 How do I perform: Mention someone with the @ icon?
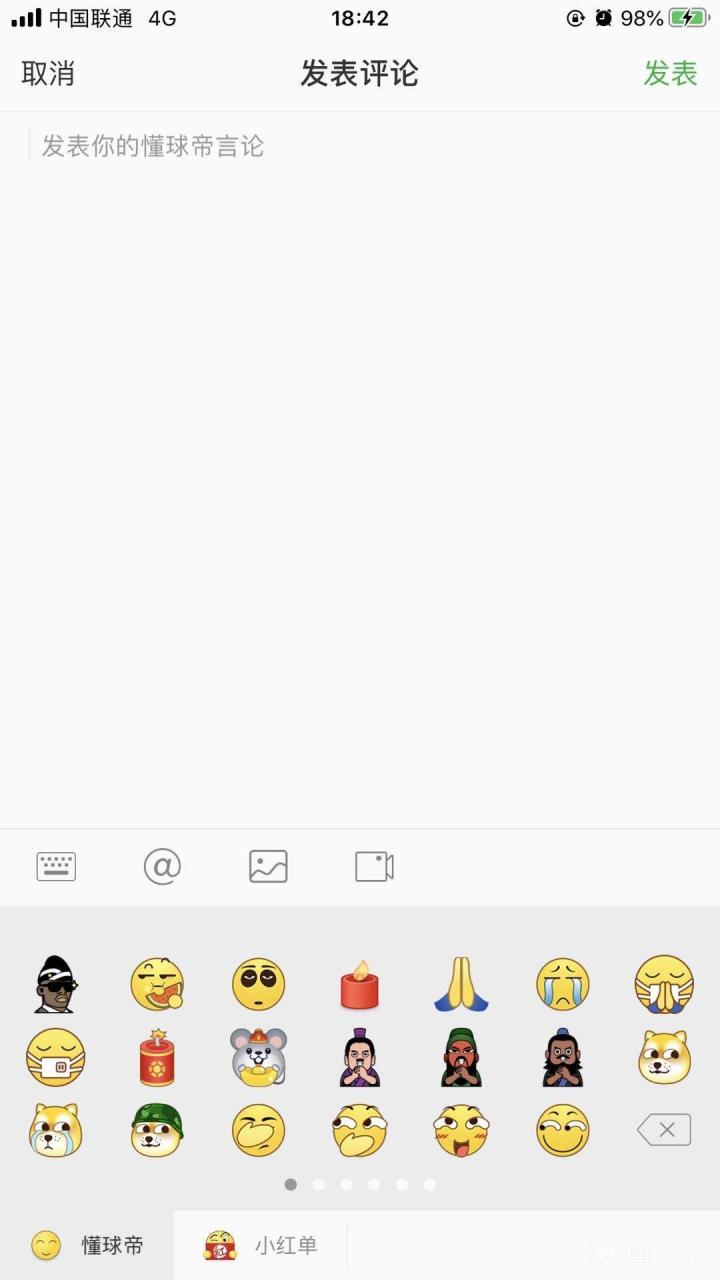pos(162,866)
